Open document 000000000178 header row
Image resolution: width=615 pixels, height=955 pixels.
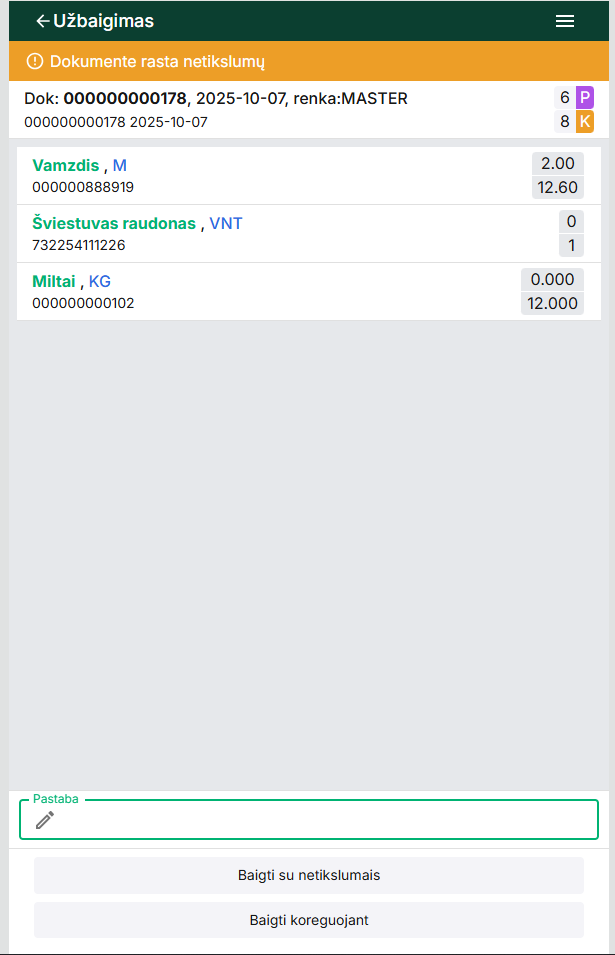point(280,110)
